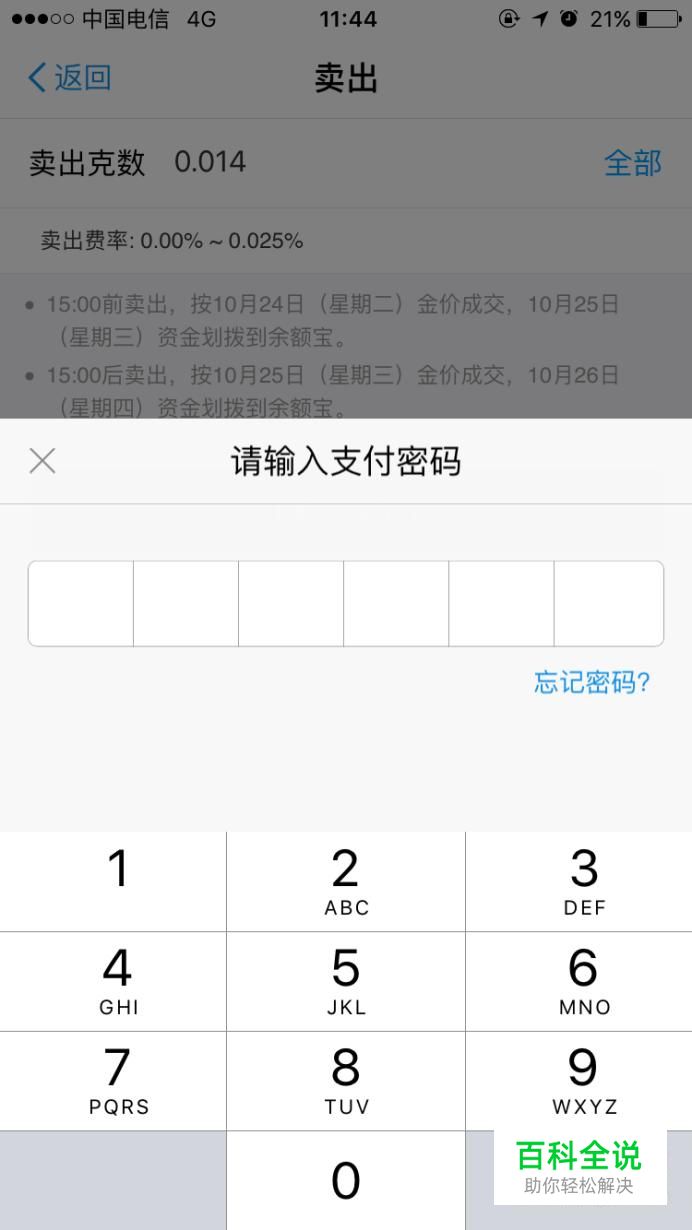Close the payment password dialog
The height and width of the screenshot is (1230, 692).
pos(42,461)
